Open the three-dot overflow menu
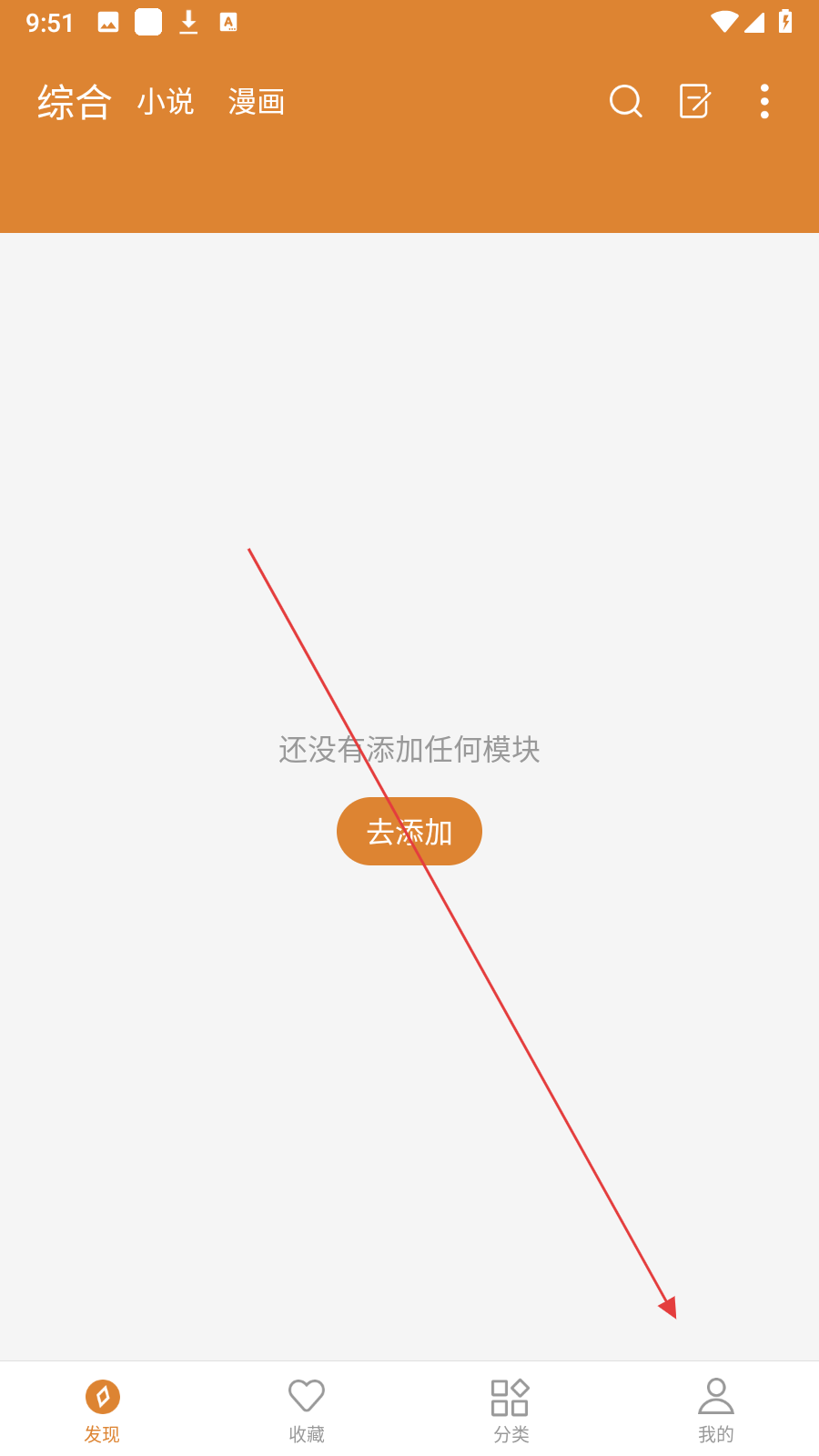Screen dimensions: 819x1456 point(764,101)
